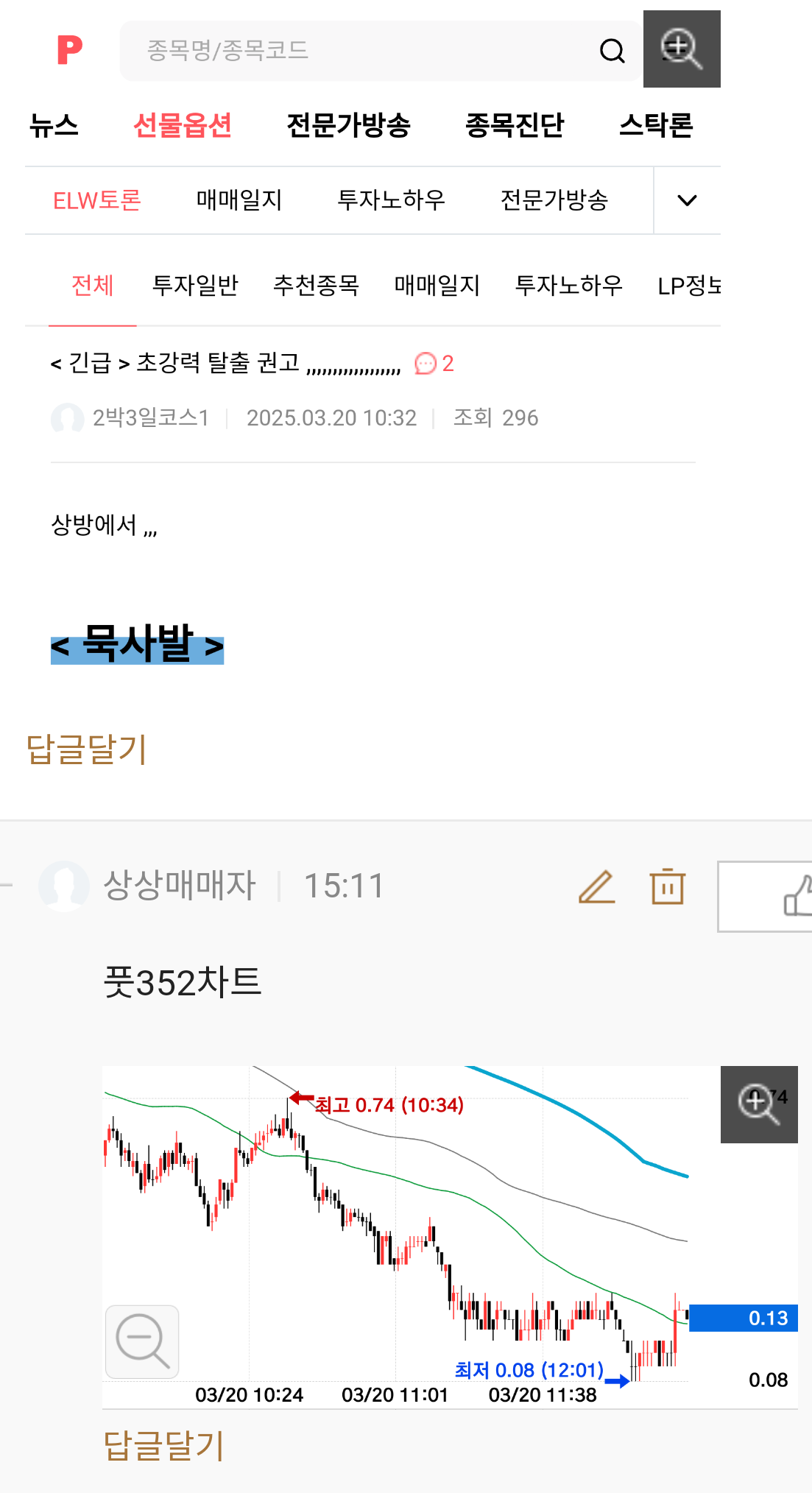
Task: Show the LP정보 category
Action: pos(688,286)
